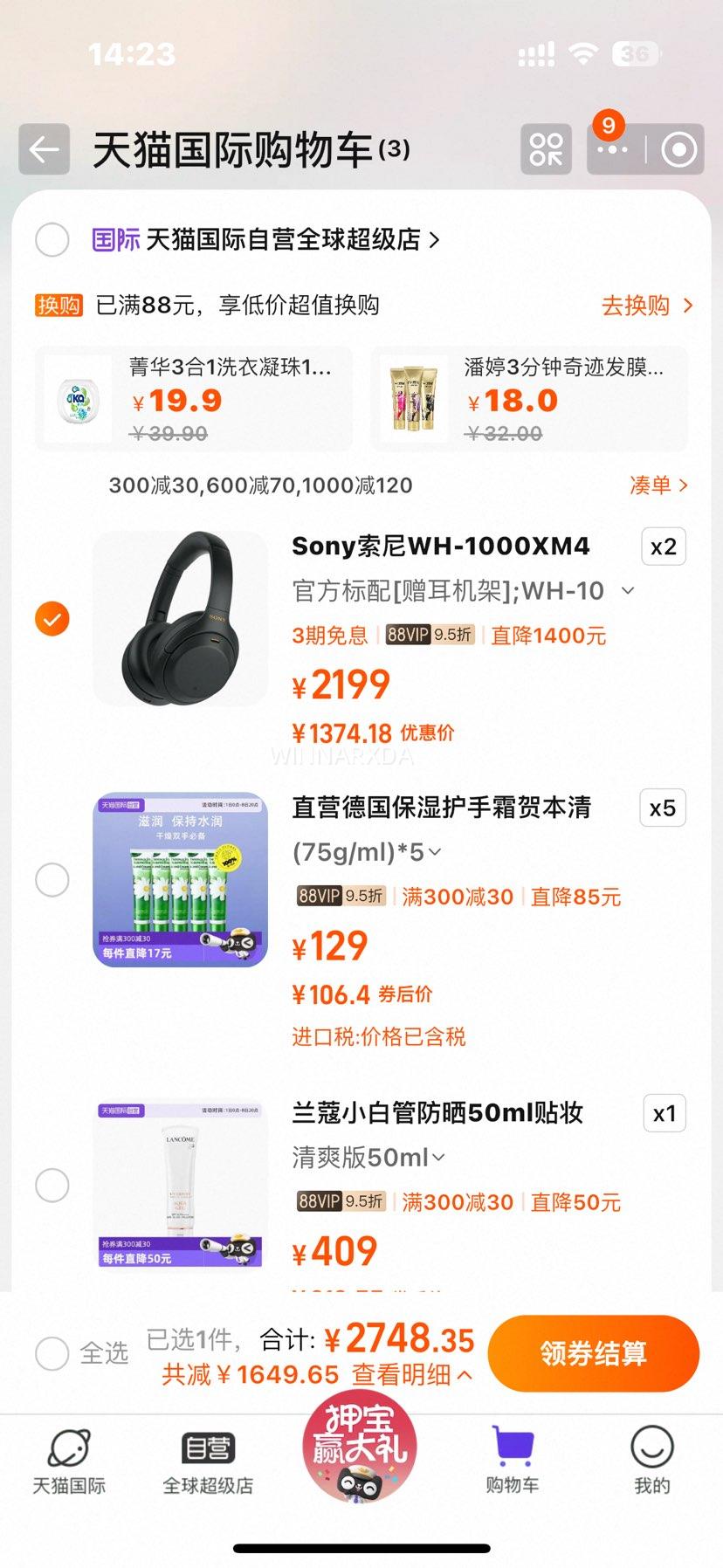Expand 查看明细 to view price breakdown
Image resolution: width=723 pixels, height=1568 pixels.
click(406, 1375)
